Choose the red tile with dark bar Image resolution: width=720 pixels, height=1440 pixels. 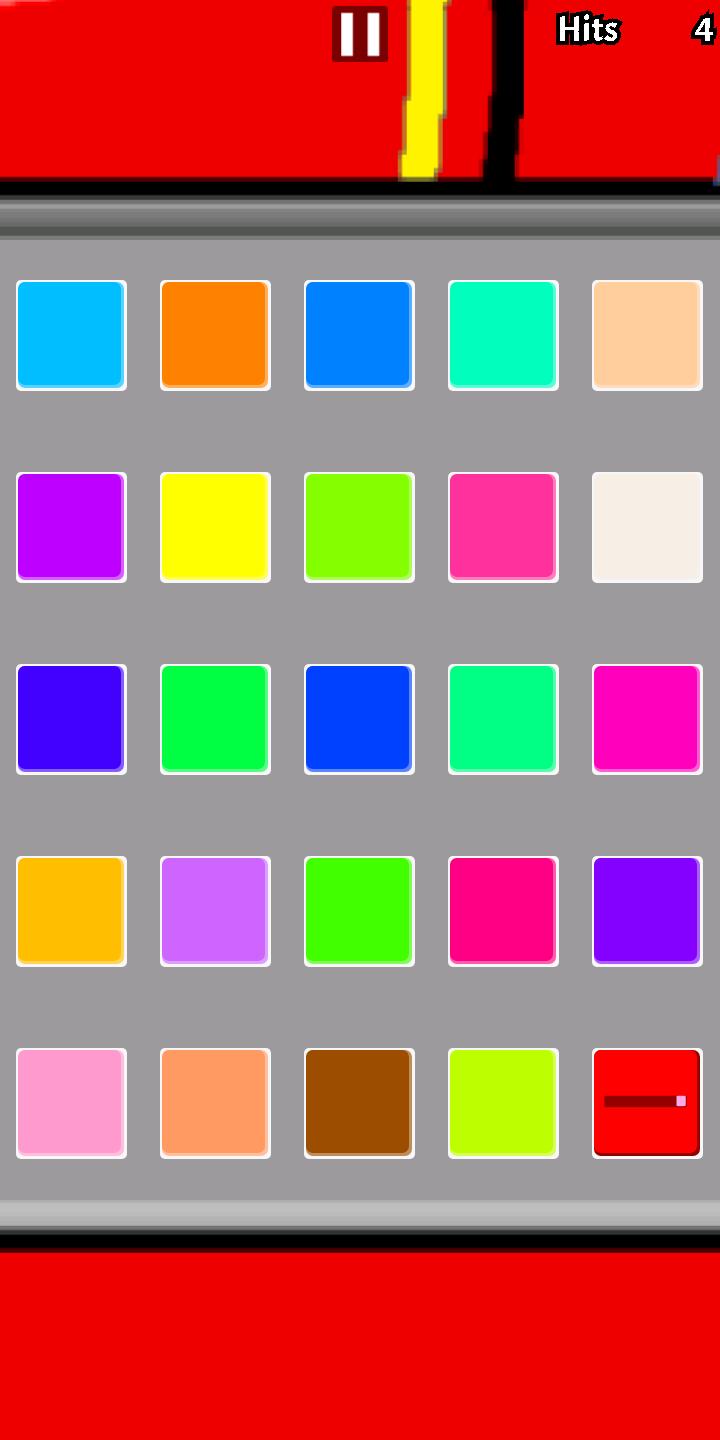647,1103
